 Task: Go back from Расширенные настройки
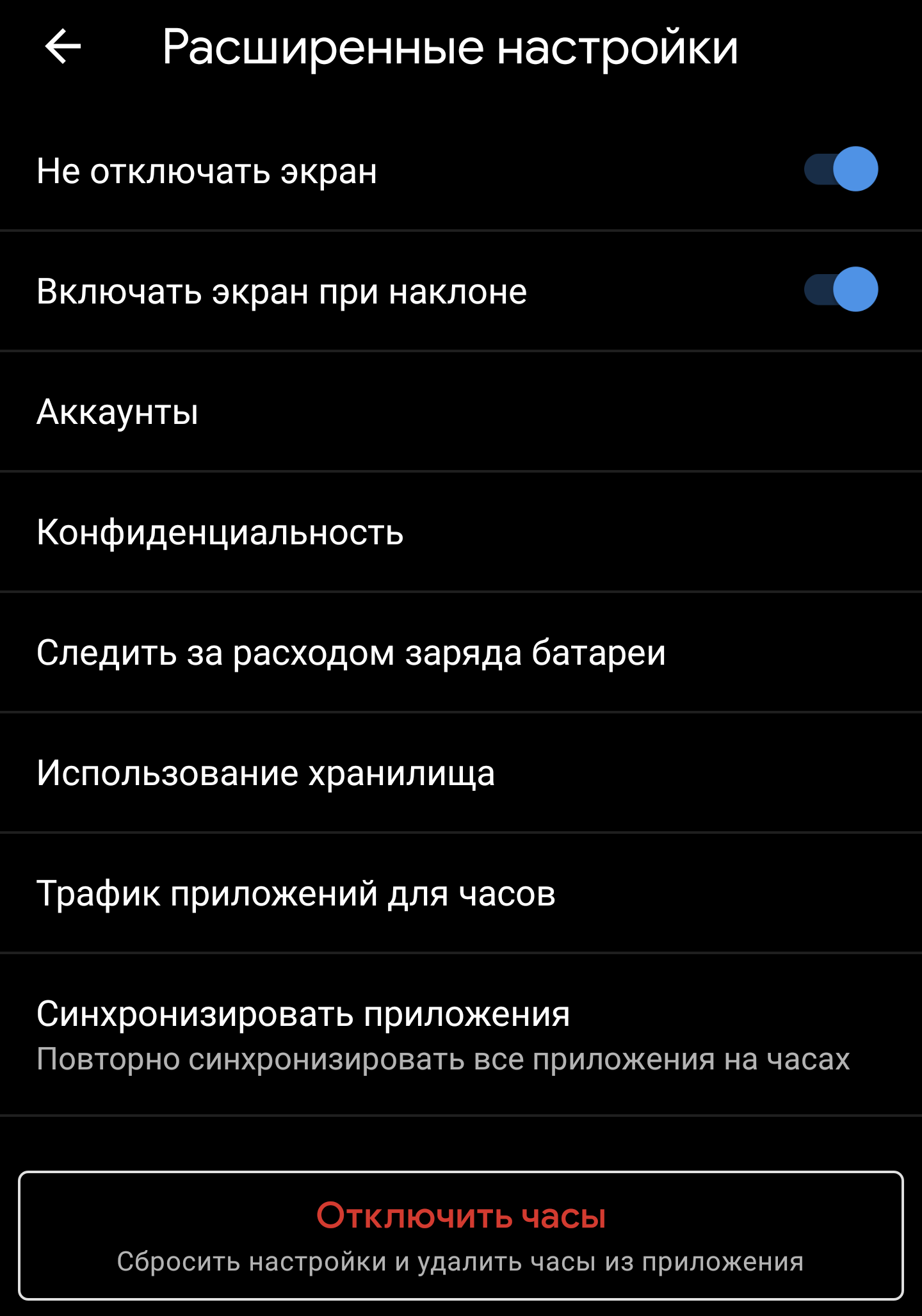pyautogui.click(x=63, y=47)
